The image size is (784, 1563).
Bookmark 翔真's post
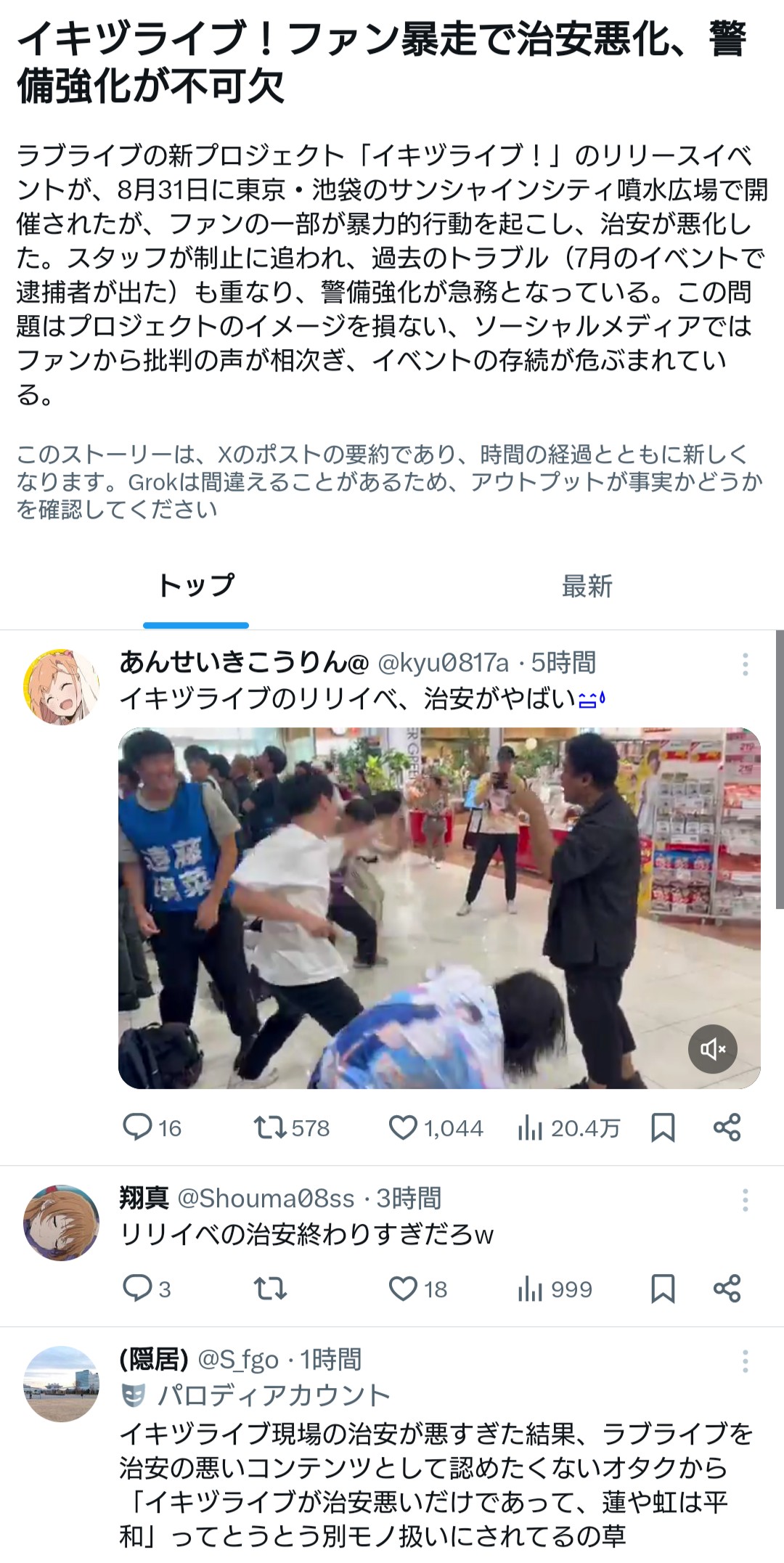pos(663,1289)
